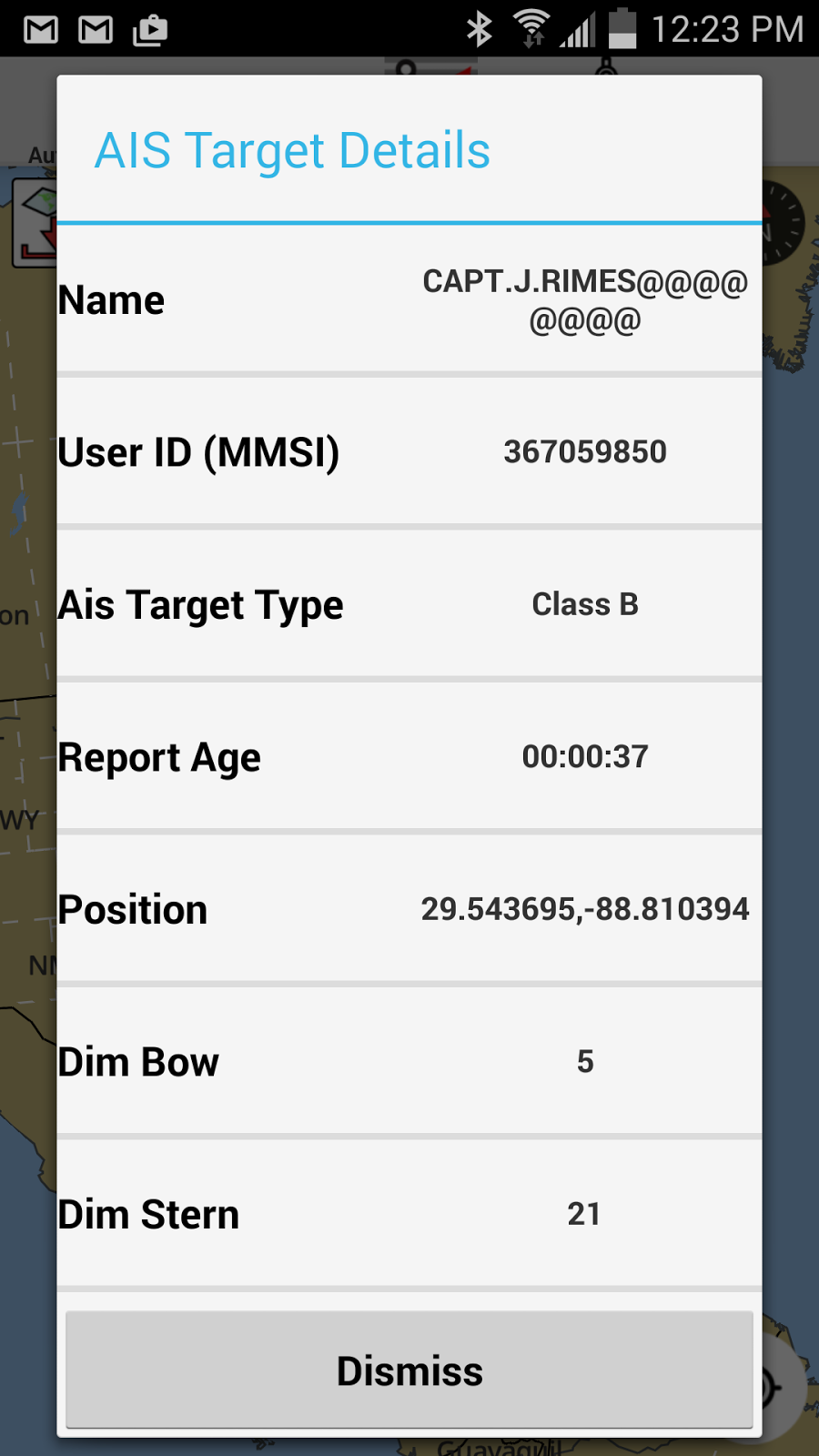Select the AIS Target Details title

(x=292, y=150)
